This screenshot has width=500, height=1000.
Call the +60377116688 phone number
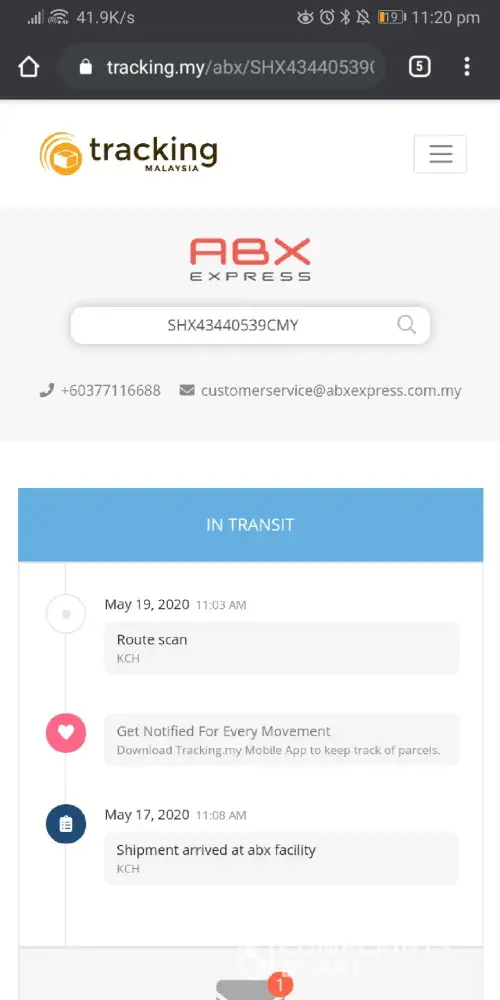(100, 390)
